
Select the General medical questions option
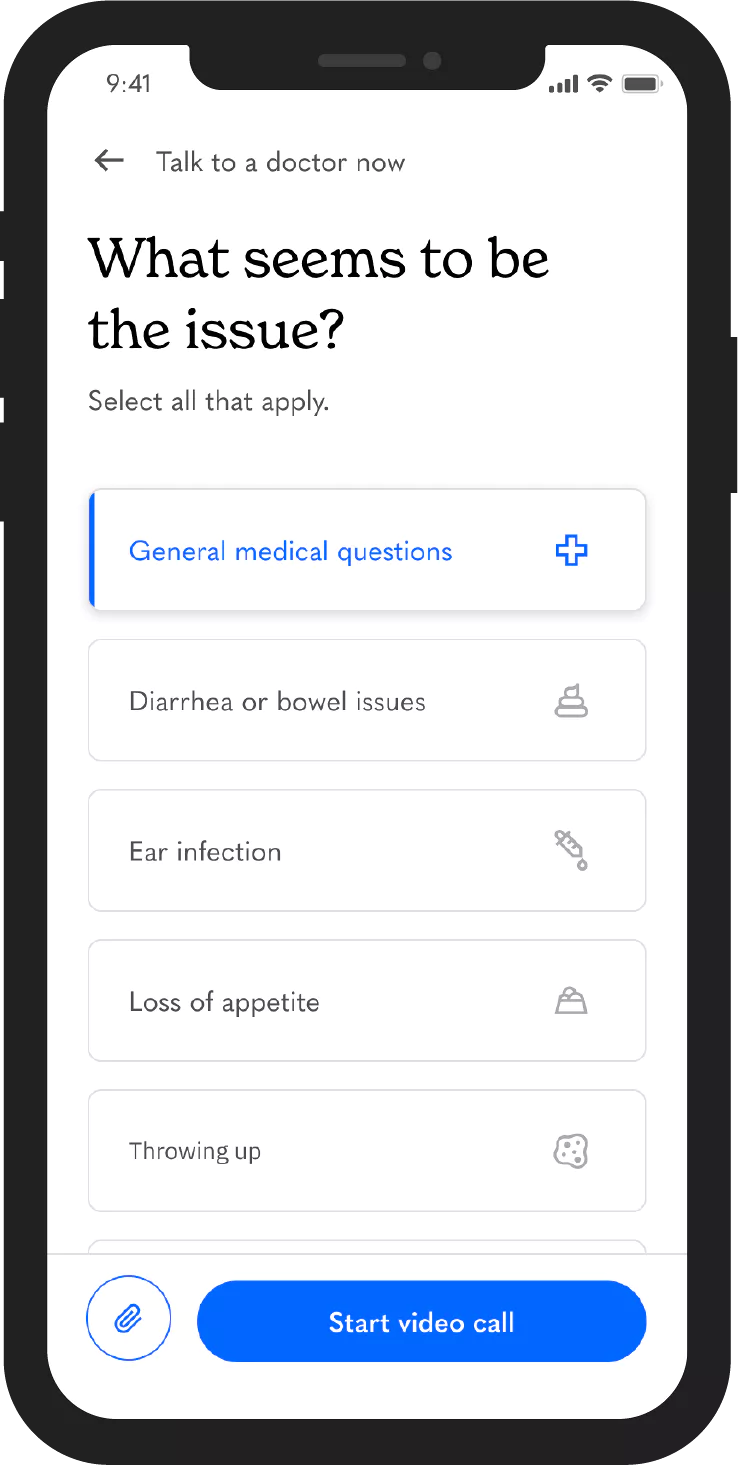tap(367, 550)
